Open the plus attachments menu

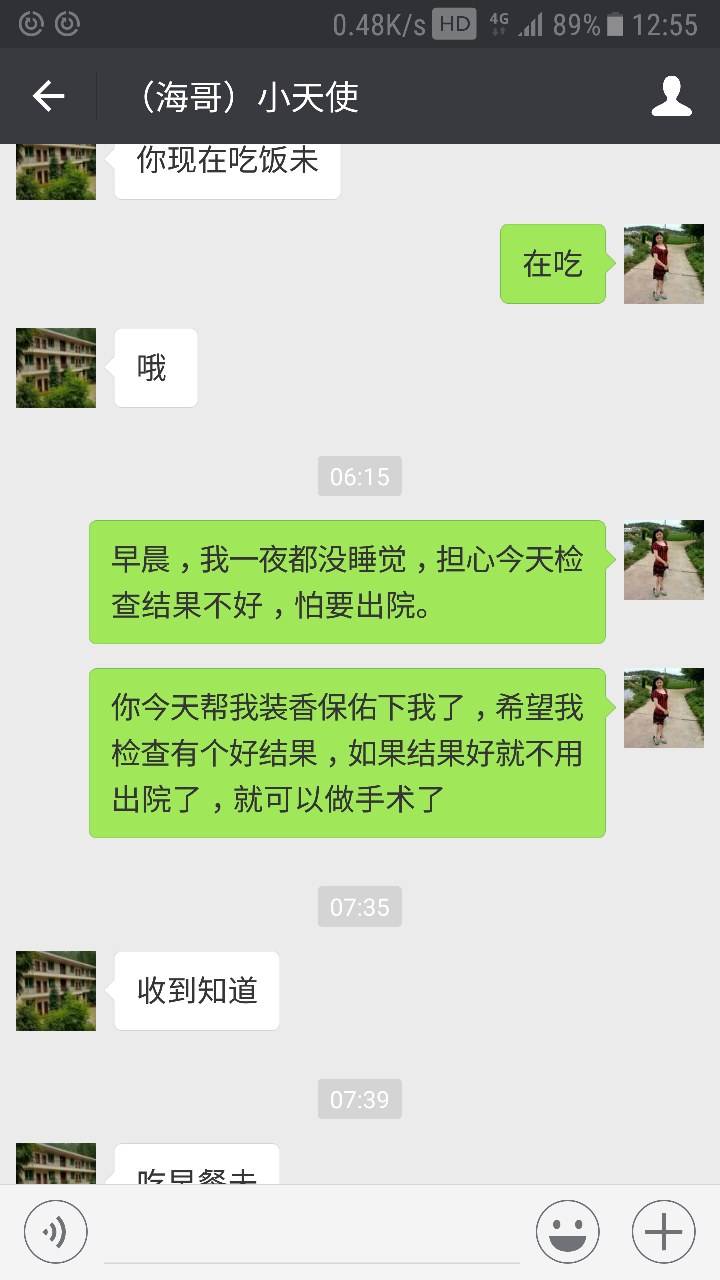663,1231
